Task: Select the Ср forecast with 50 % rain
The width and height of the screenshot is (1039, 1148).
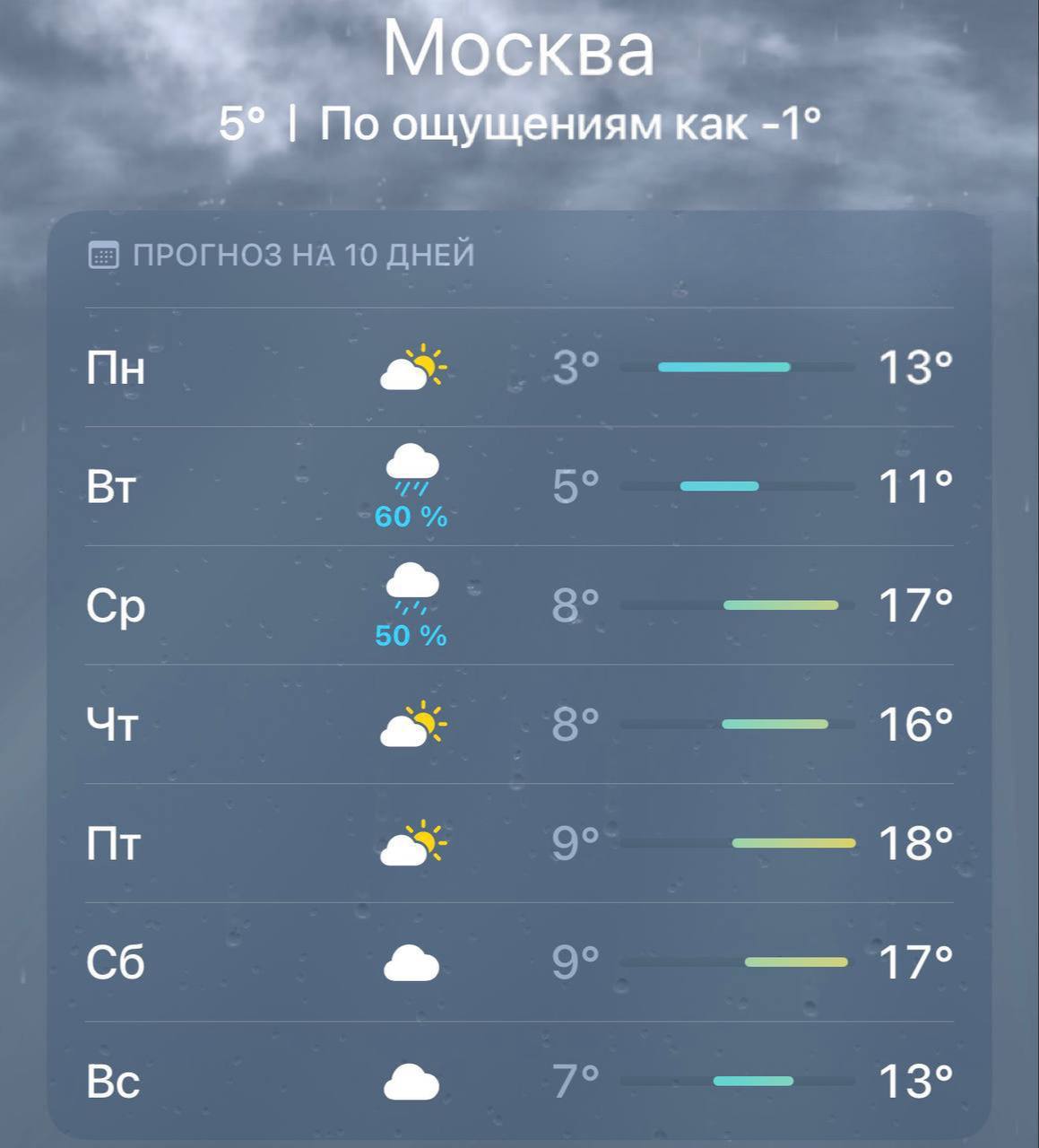Action: click(519, 605)
